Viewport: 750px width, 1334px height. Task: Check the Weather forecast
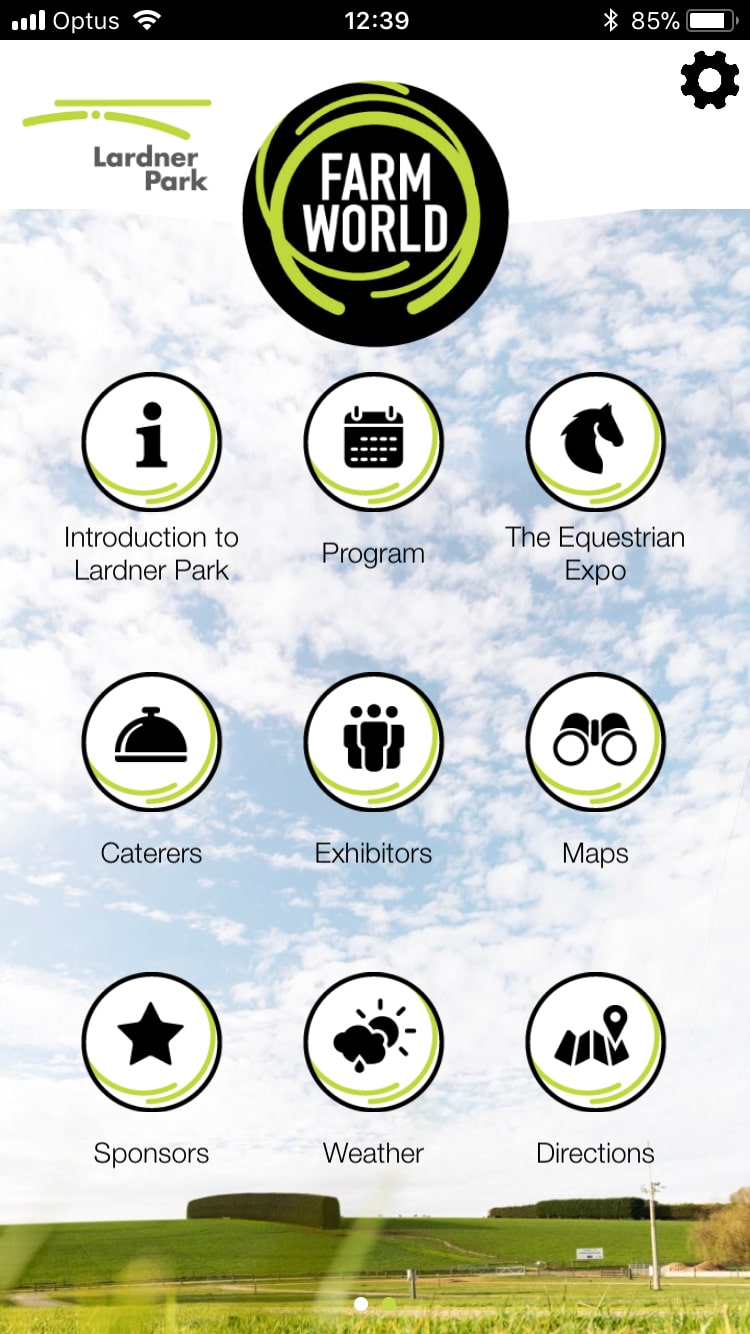(x=373, y=1042)
